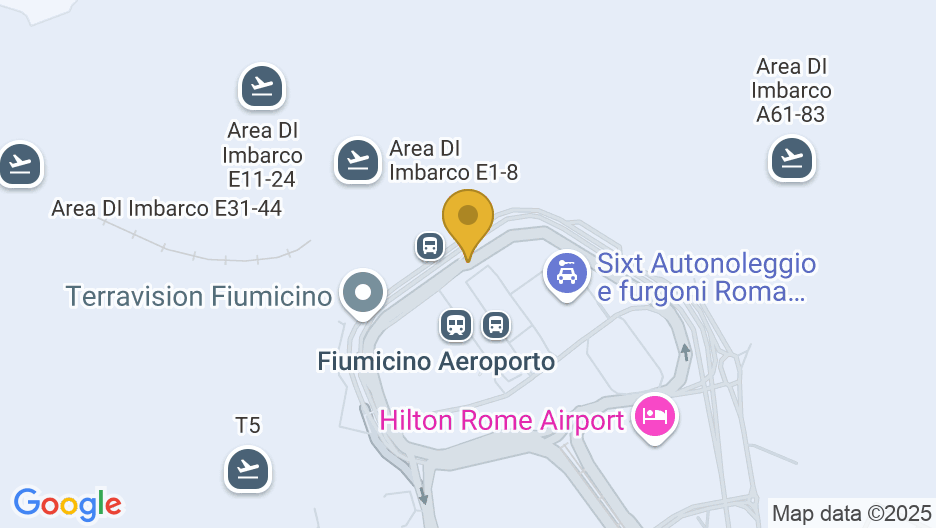The height and width of the screenshot is (528, 936).
Task: Open Sixt Autonoleggio car rental marker
Action: click(x=567, y=273)
